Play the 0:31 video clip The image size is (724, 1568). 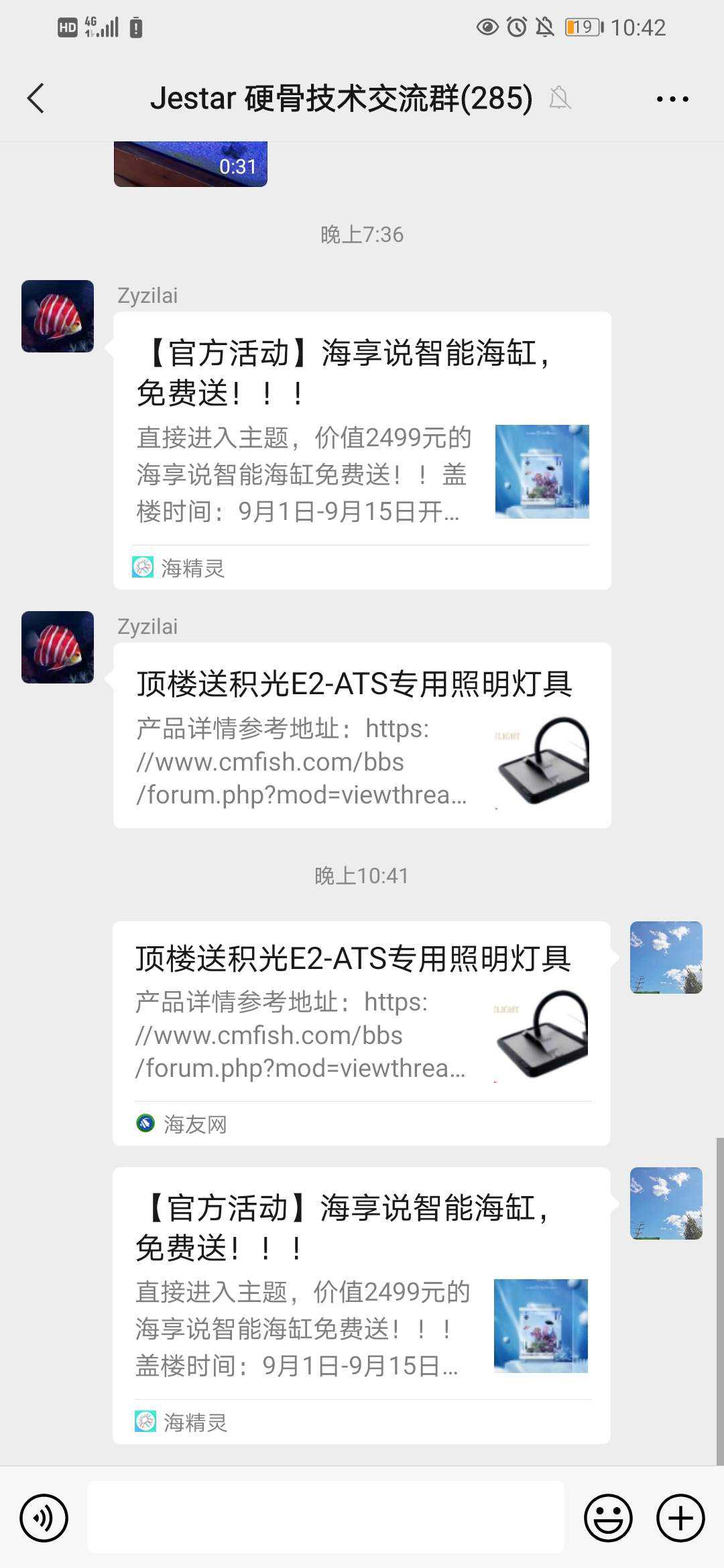click(x=190, y=164)
